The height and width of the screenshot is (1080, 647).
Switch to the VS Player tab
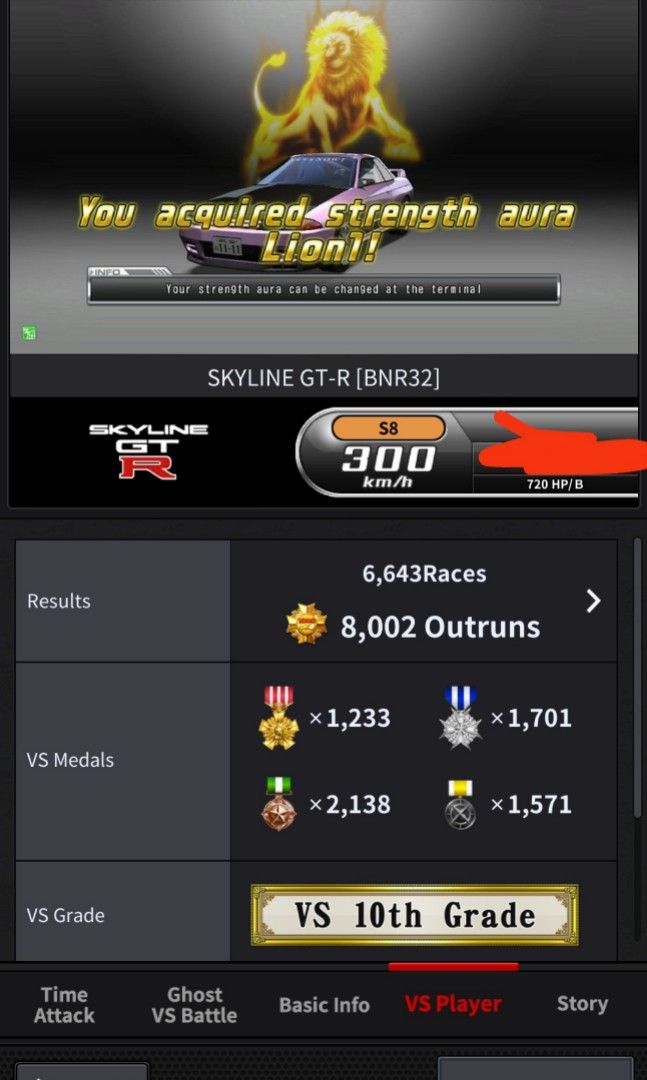[453, 1004]
